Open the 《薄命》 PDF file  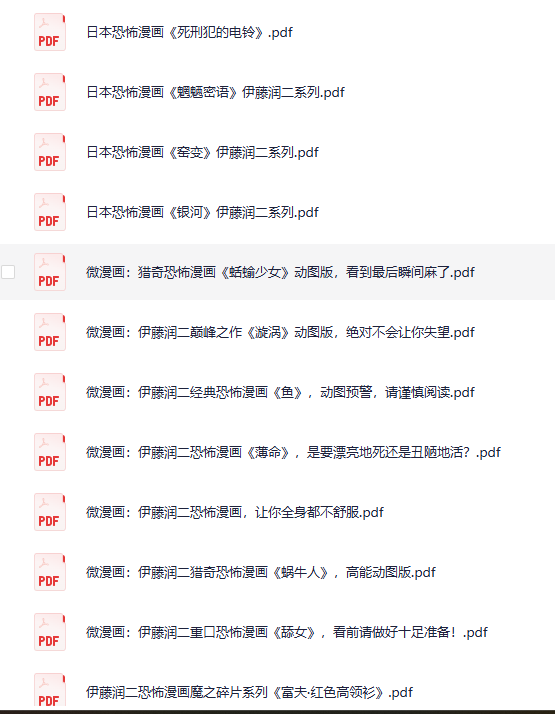click(293, 453)
